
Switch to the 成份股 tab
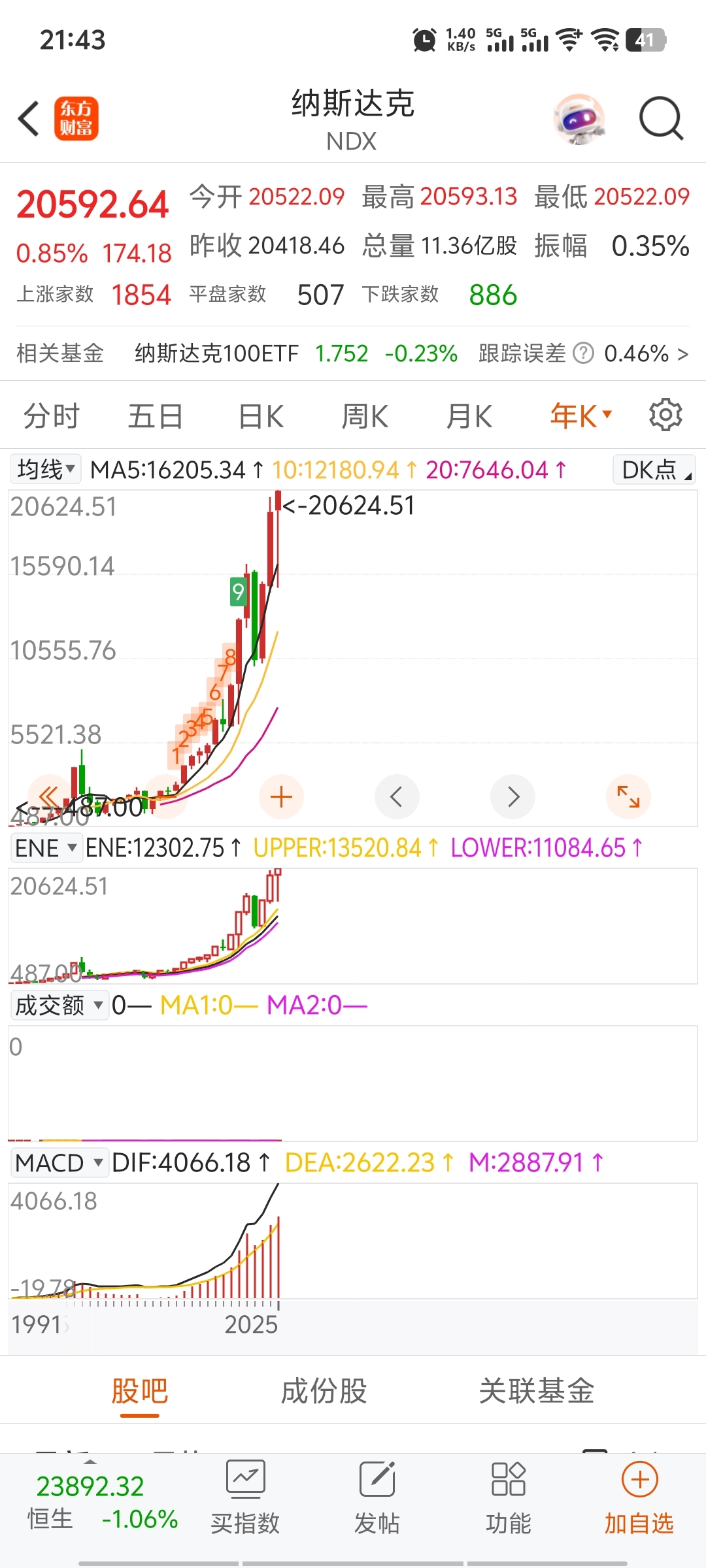click(x=324, y=1391)
